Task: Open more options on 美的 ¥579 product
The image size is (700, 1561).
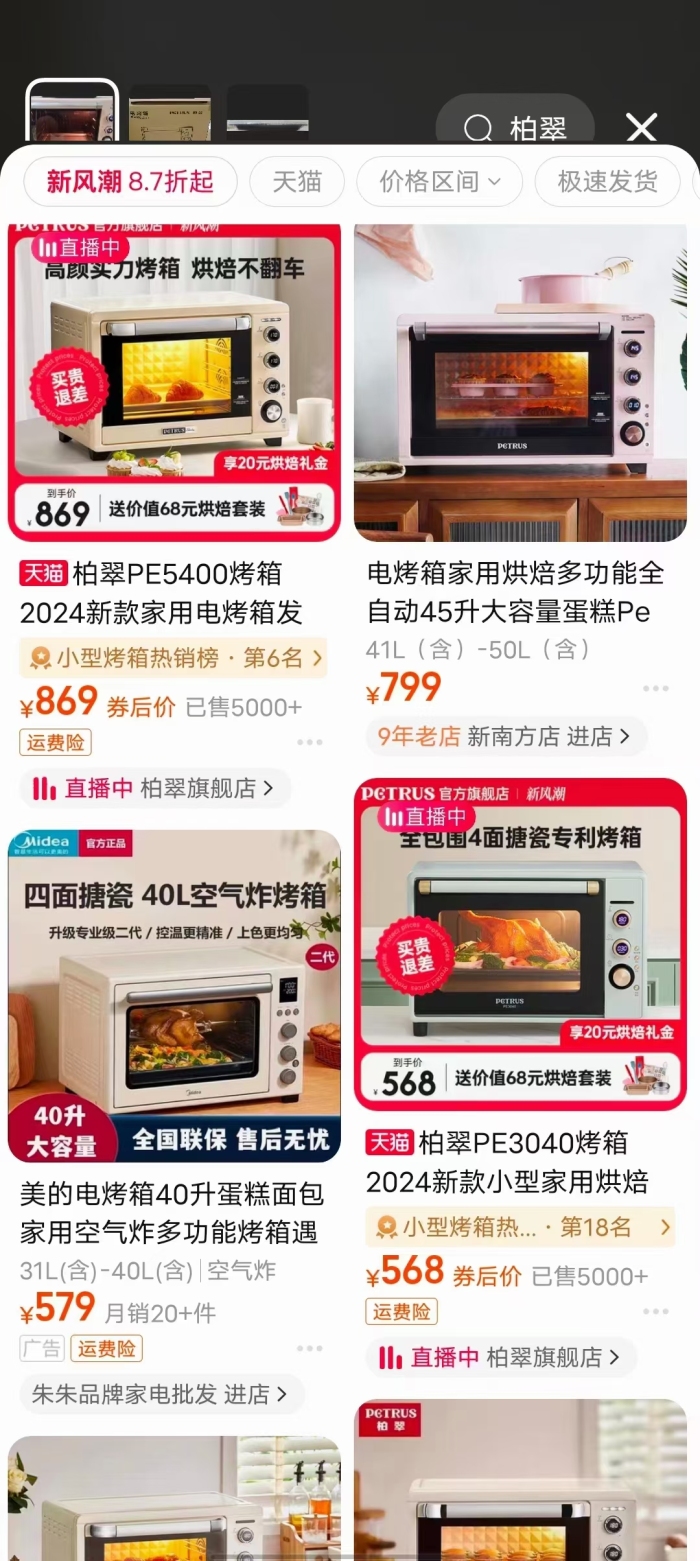Action: 310,1348
